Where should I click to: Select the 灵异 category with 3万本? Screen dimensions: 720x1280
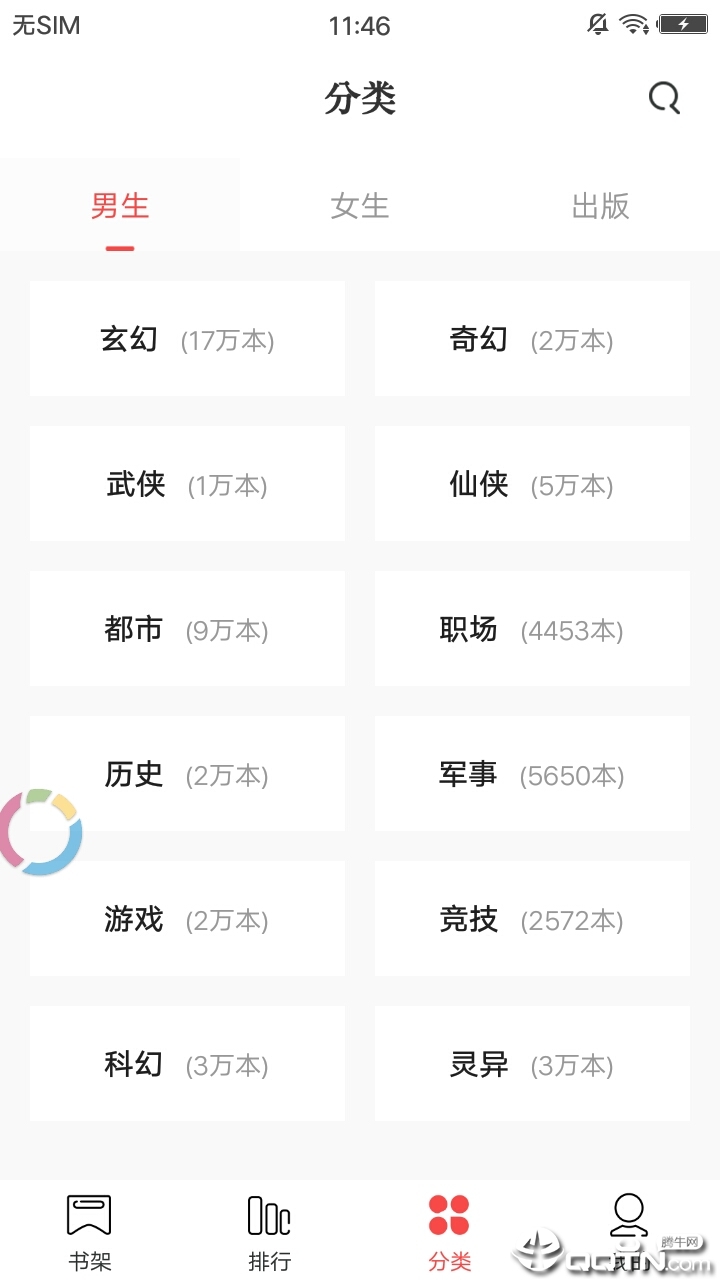tap(531, 1064)
